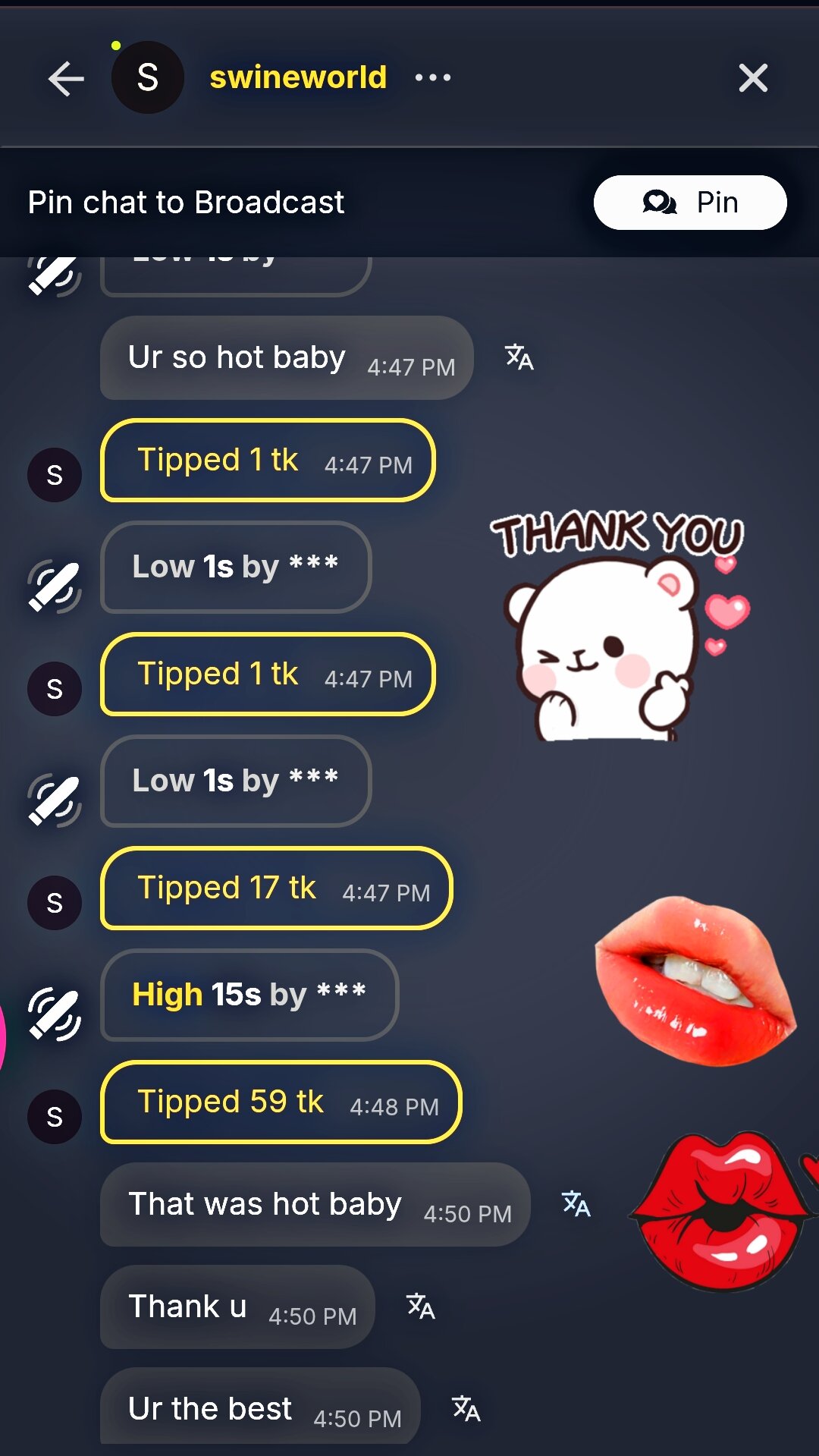Tap the swineworld username in header

[298, 77]
